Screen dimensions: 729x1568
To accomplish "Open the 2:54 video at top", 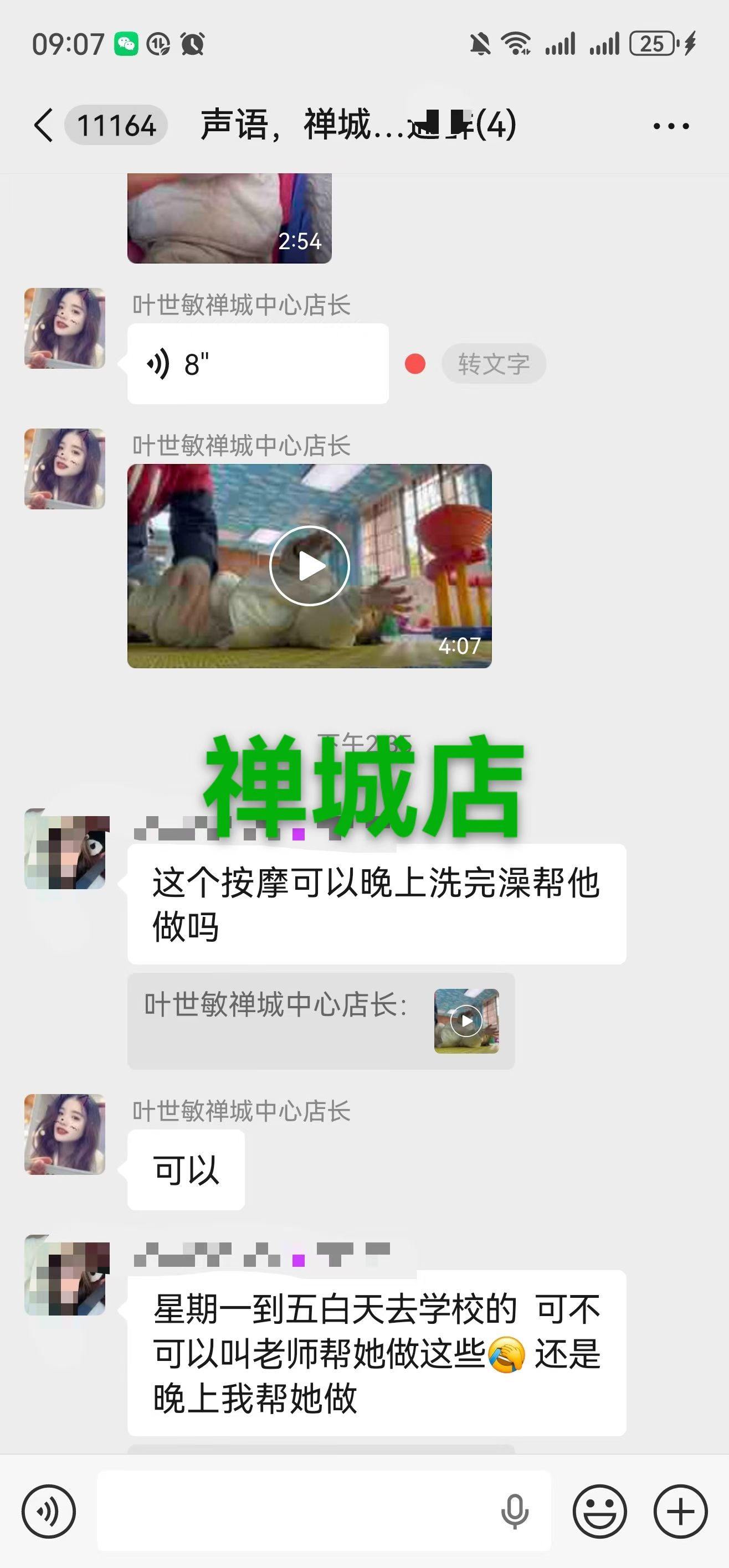I will tap(229, 218).
